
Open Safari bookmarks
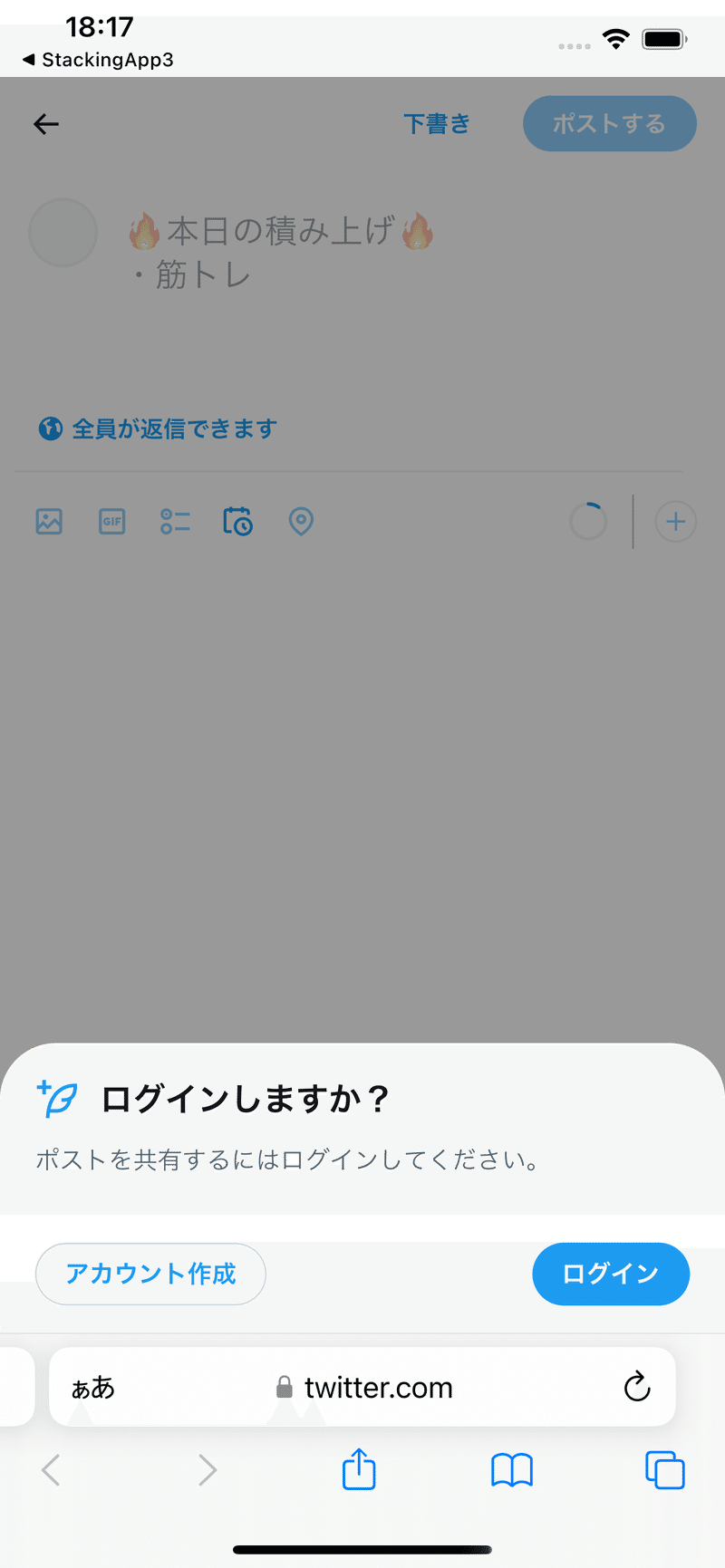point(512,1470)
